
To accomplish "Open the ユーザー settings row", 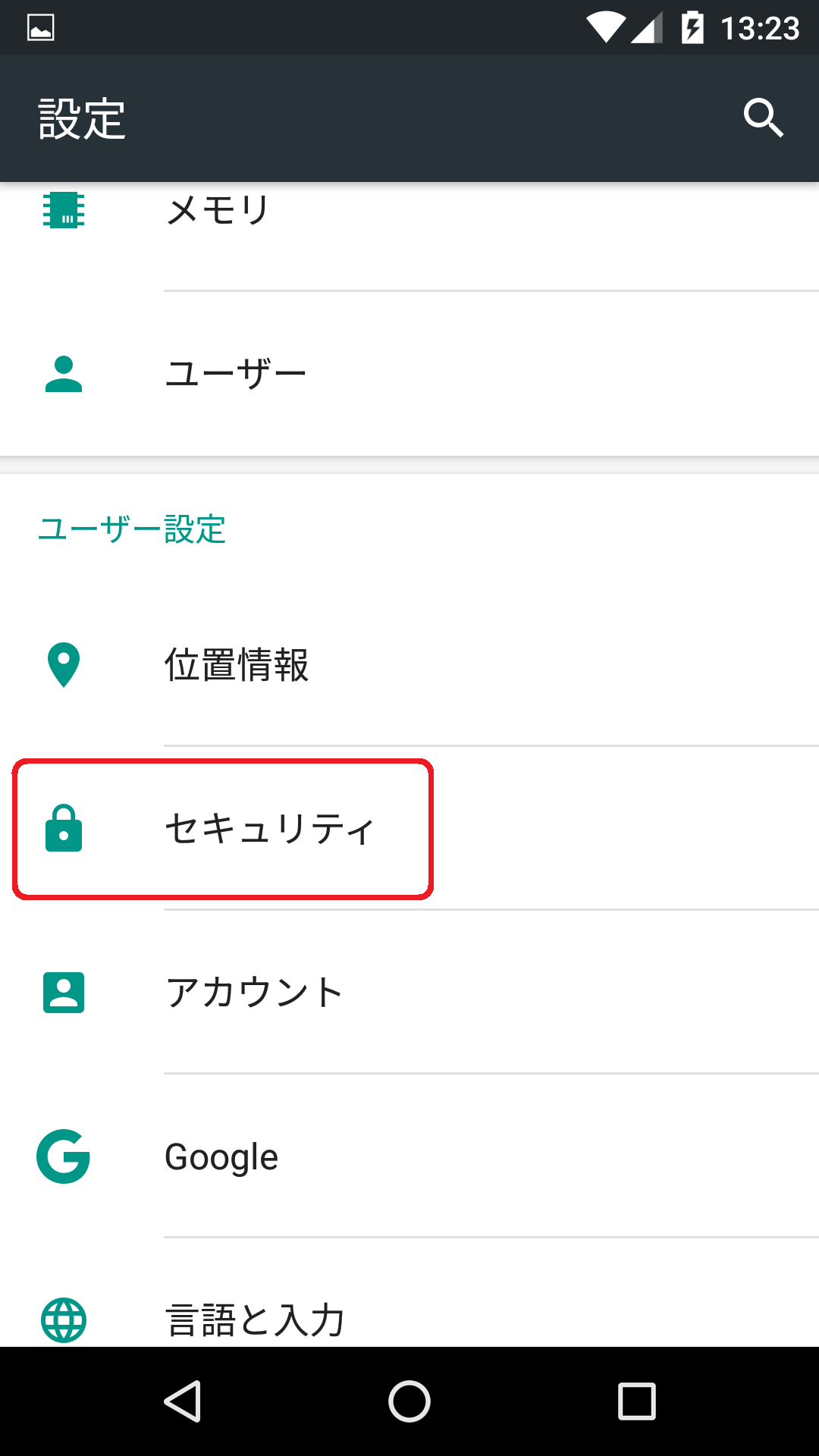I will 409,374.
